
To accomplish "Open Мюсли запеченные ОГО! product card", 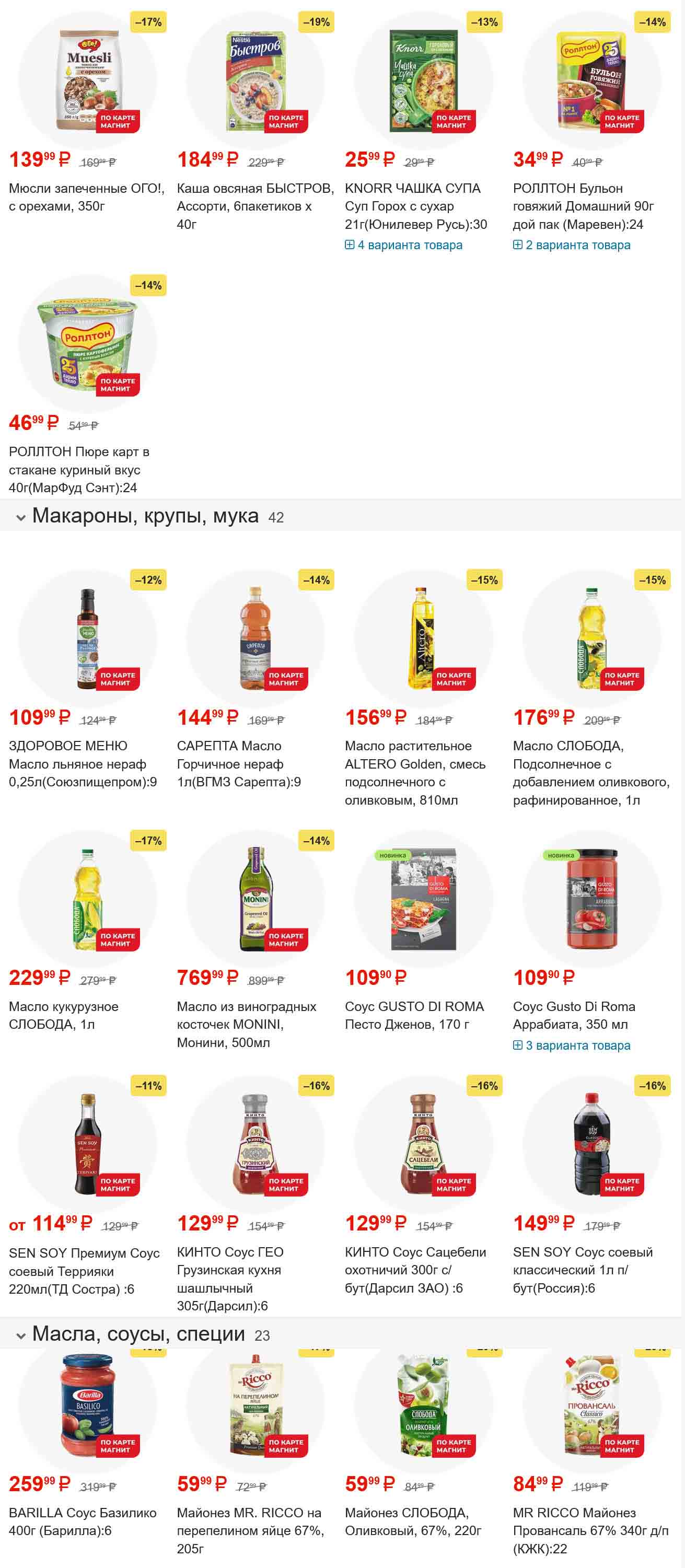I will tap(86, 197).
